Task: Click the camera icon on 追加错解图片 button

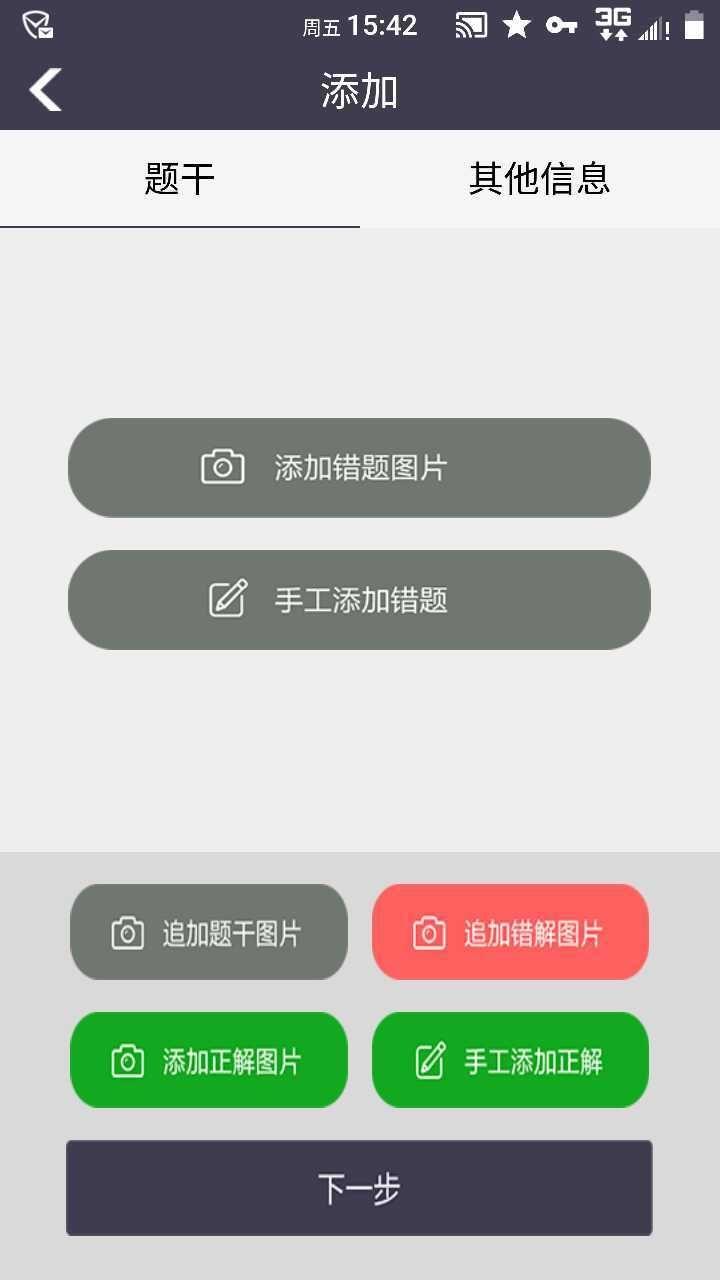Action: 429,931
